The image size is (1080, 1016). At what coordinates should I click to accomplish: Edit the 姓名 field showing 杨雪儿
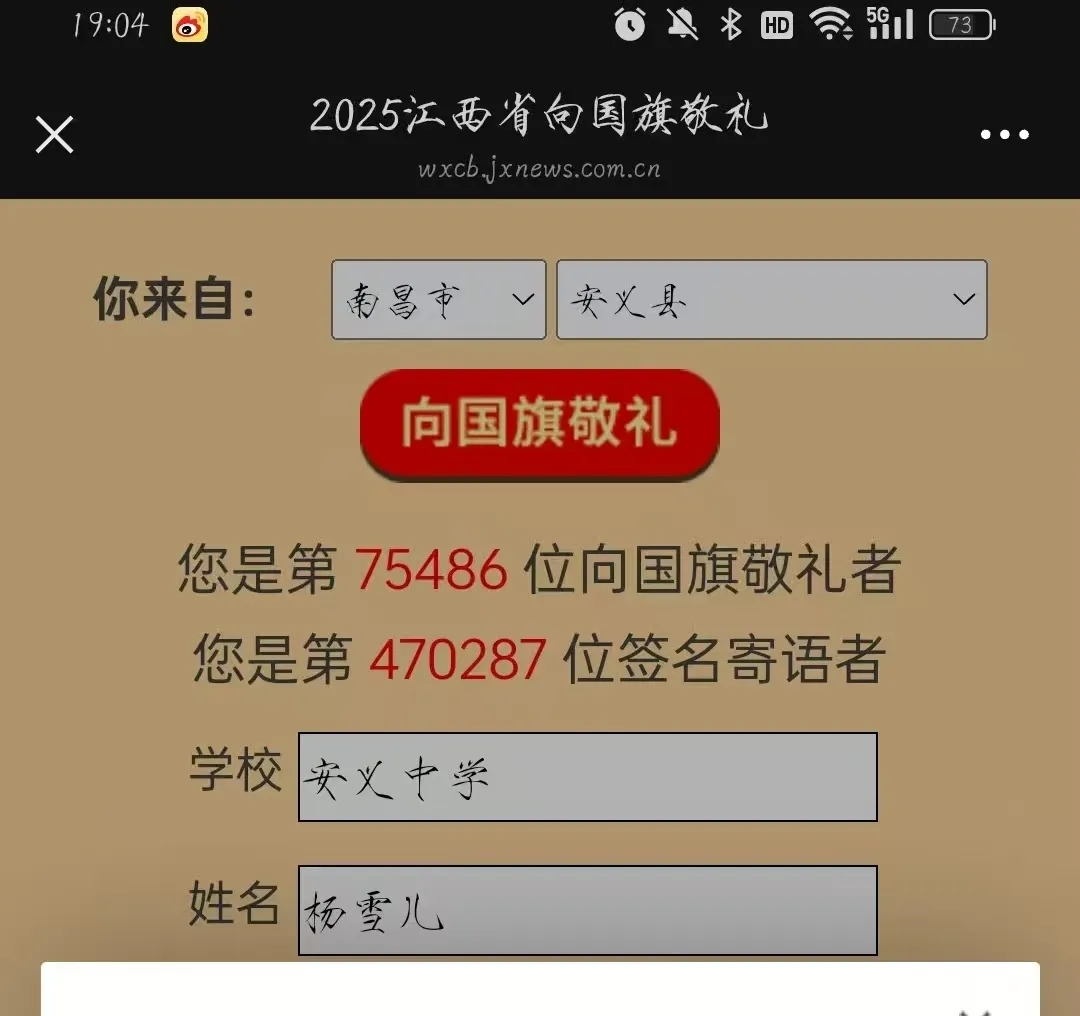tap(587, 910)
